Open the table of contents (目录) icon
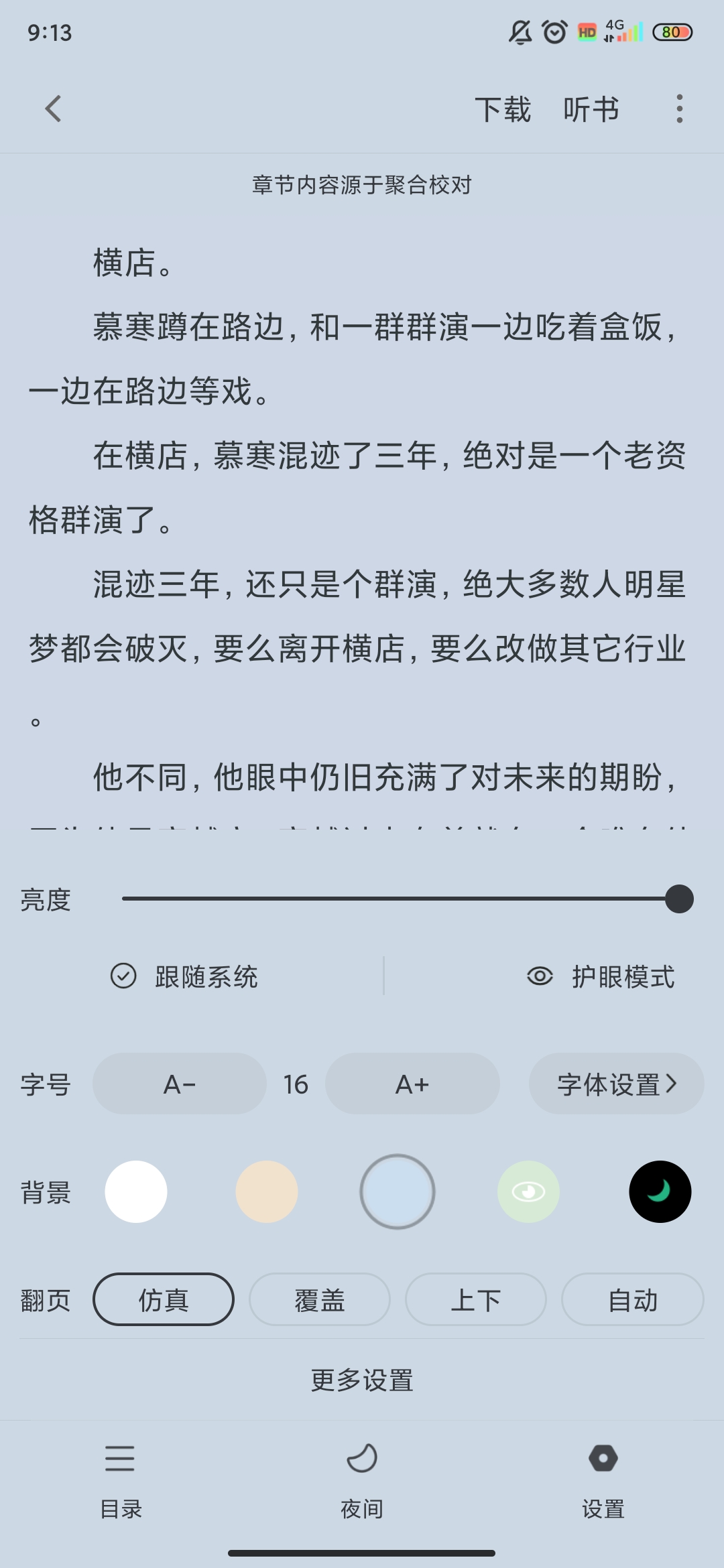Viewport: 724px width, 1568px height. pos(121,1459)
